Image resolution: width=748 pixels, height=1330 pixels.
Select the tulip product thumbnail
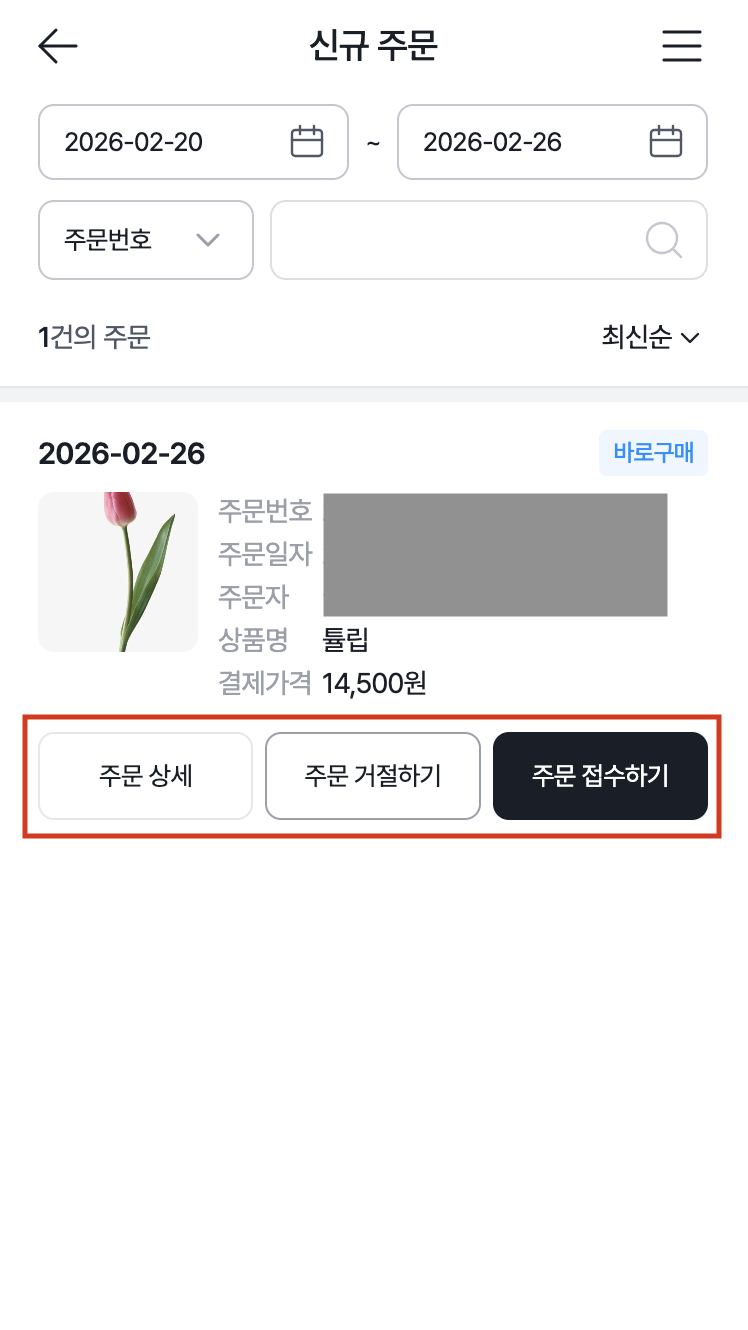117,572
